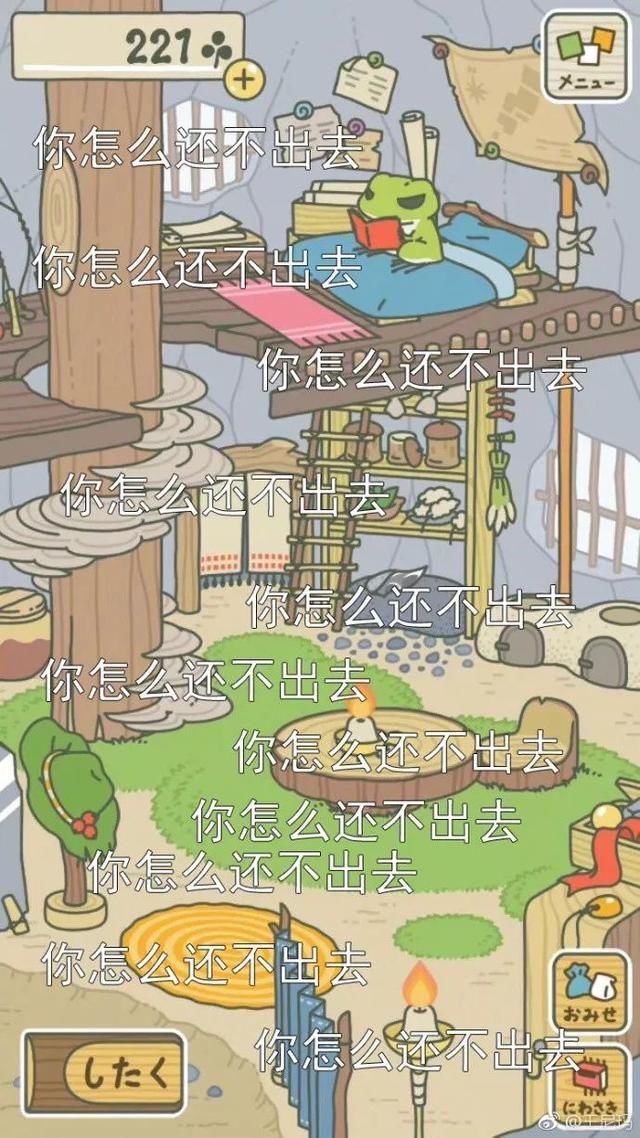
Task: Open the メニュー menu button
Action: pyautogui.click(x=586, y=56)
